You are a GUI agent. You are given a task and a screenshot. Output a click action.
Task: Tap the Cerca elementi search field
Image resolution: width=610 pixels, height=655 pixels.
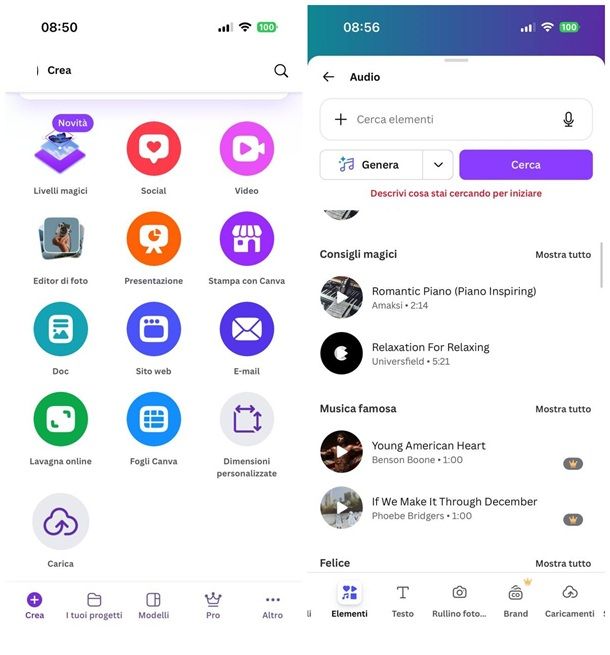point(450,119)
